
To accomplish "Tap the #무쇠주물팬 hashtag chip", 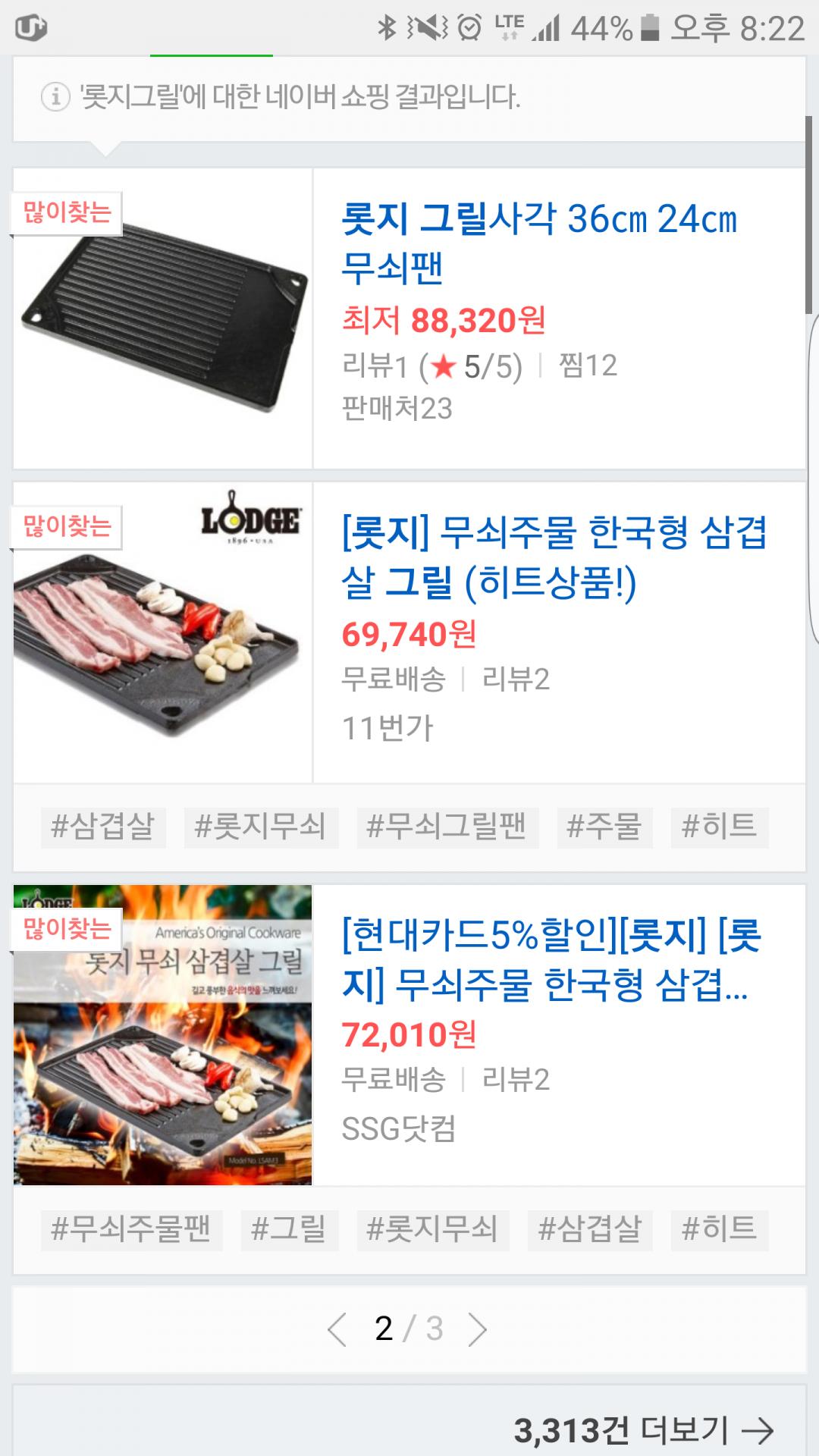I will coord(131,1228).
